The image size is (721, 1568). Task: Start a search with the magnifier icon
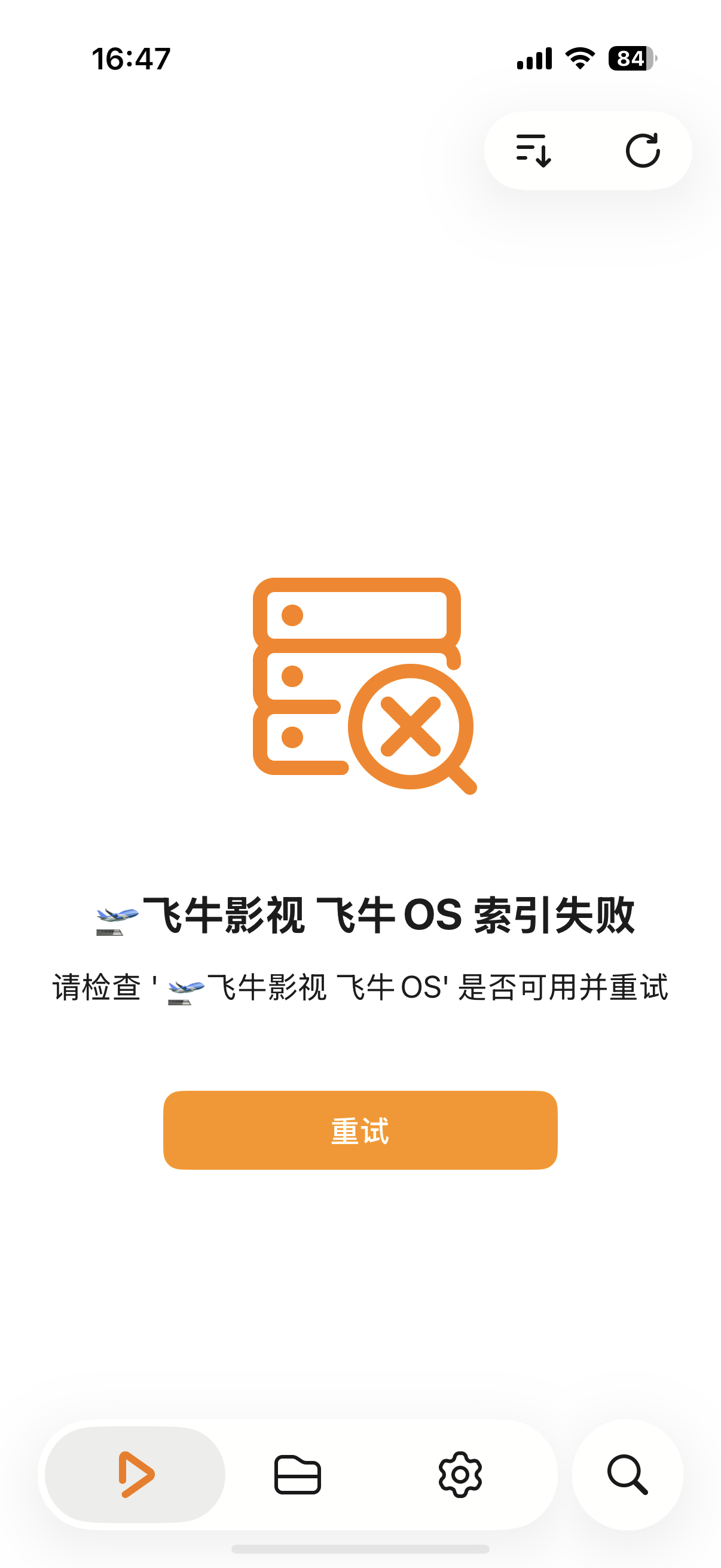tap(628, 1475)
